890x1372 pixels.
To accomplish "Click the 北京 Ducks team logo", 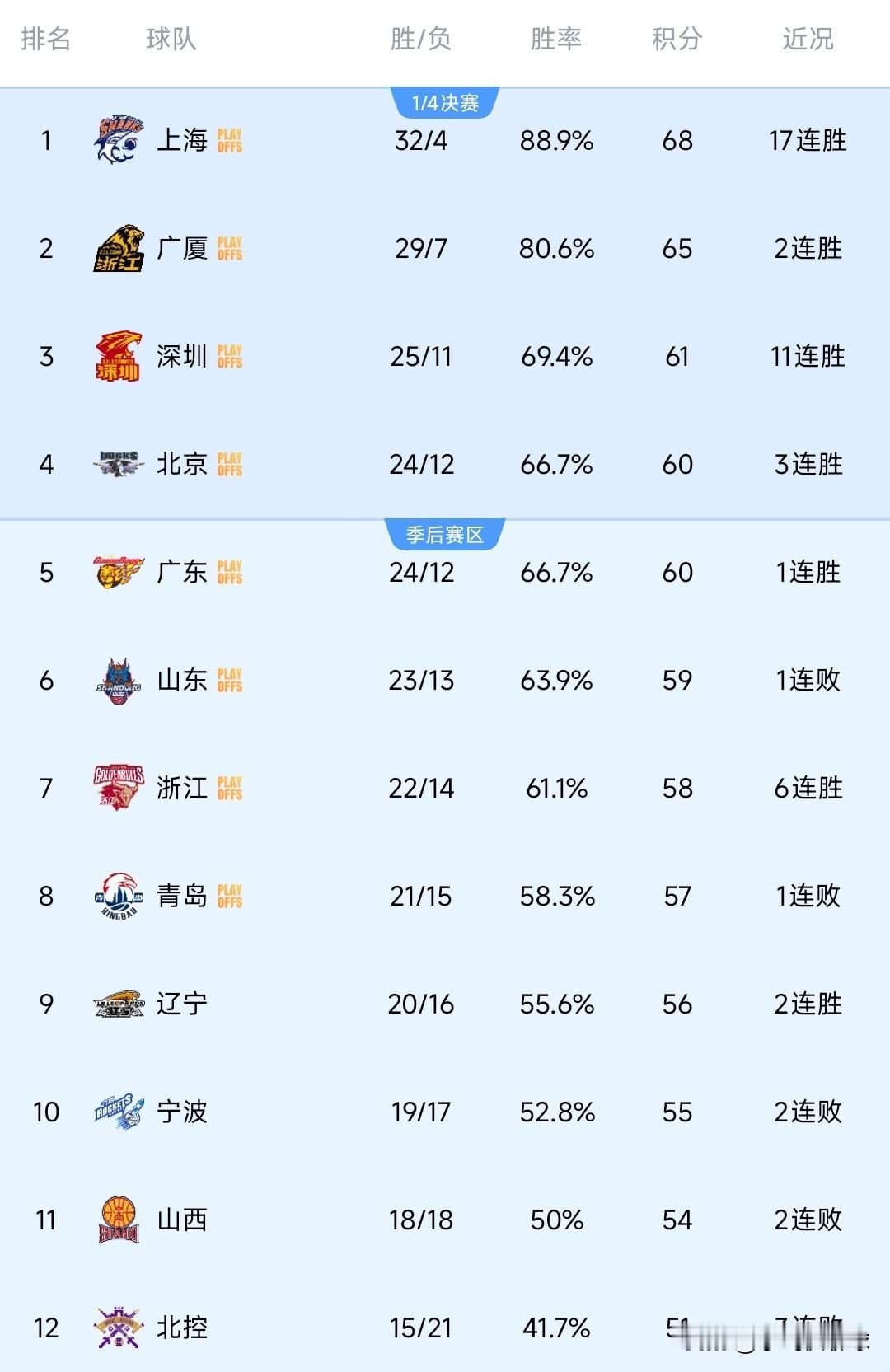I will click(x=118, y=465).
